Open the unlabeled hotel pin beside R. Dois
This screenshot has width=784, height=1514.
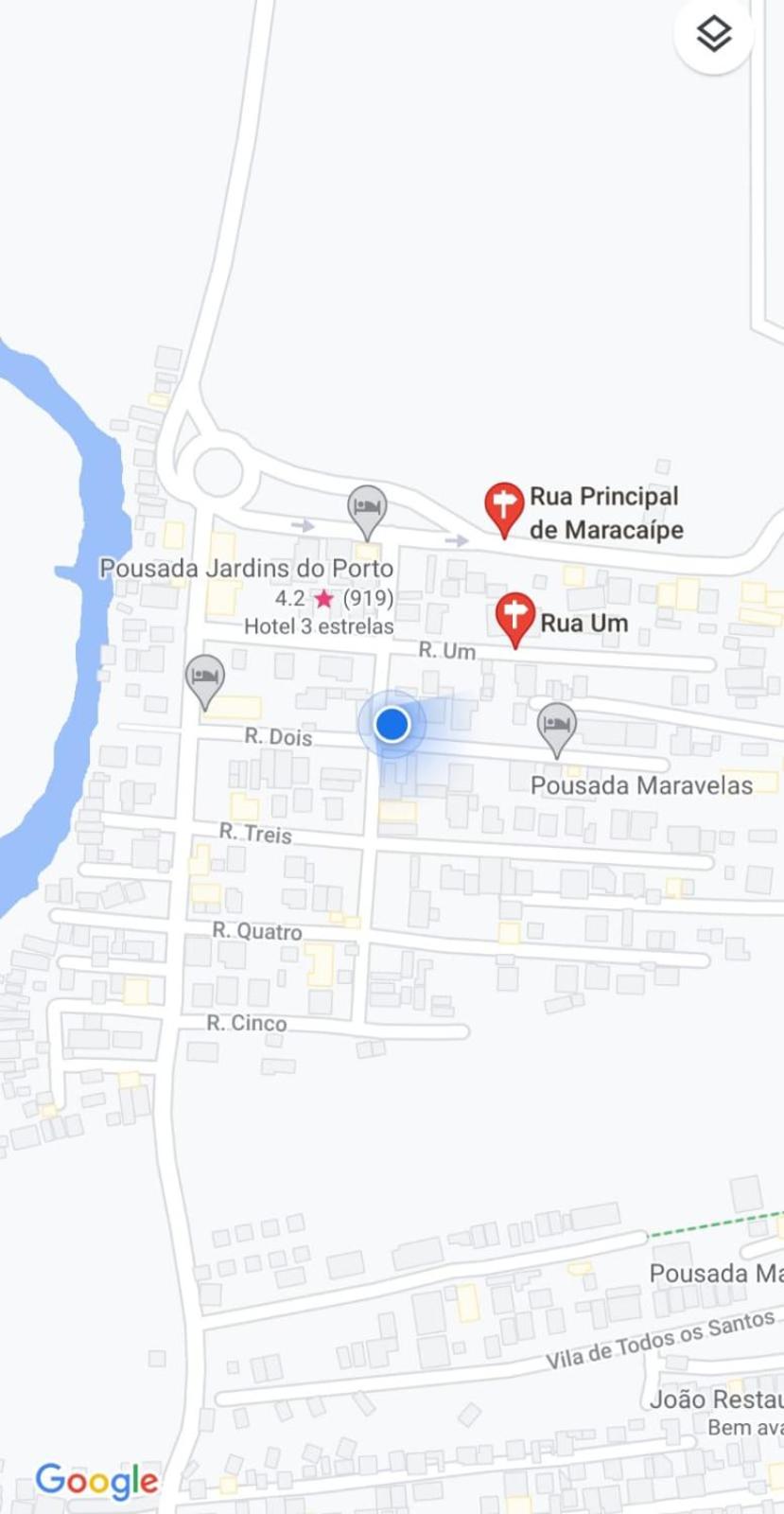(x=205, y=678)
